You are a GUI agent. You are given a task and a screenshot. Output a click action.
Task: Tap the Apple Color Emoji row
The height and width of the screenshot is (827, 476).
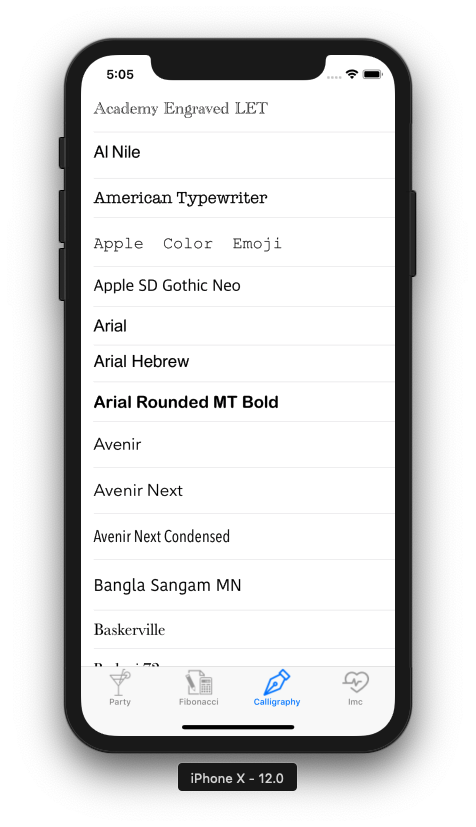238,242
